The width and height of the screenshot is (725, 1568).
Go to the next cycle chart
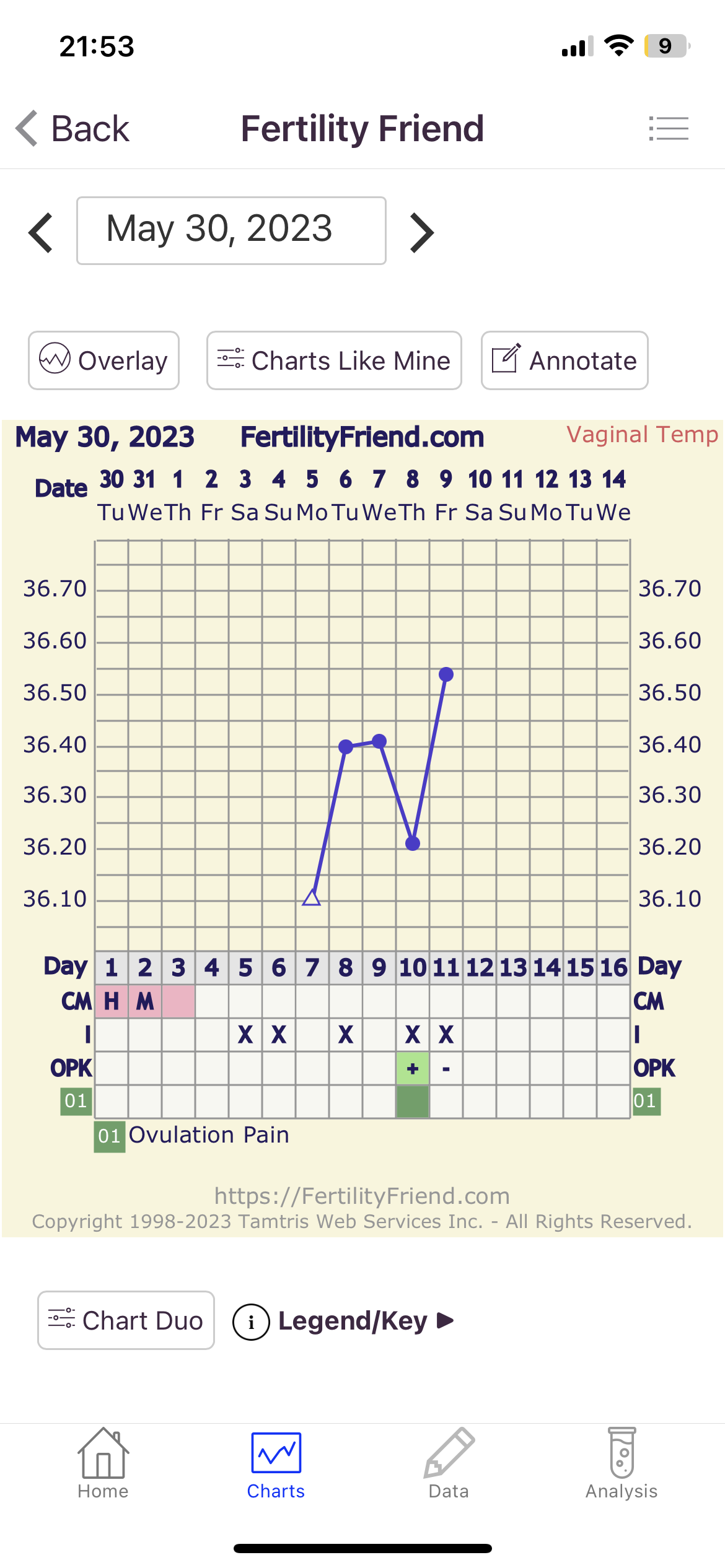(x=421, y=233)
